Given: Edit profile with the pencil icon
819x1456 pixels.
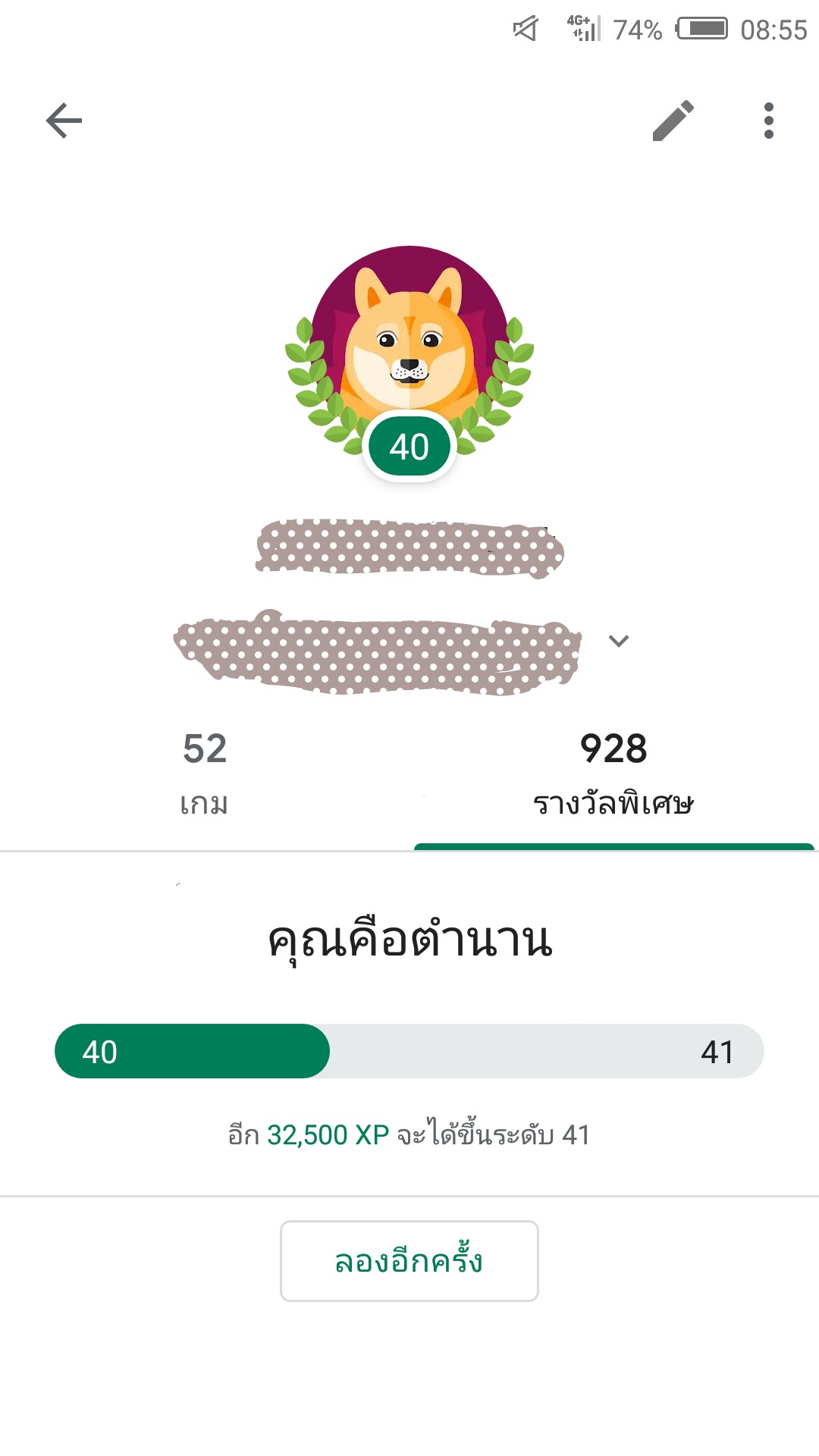Looking at the screenshot, I should click(673, 121).
